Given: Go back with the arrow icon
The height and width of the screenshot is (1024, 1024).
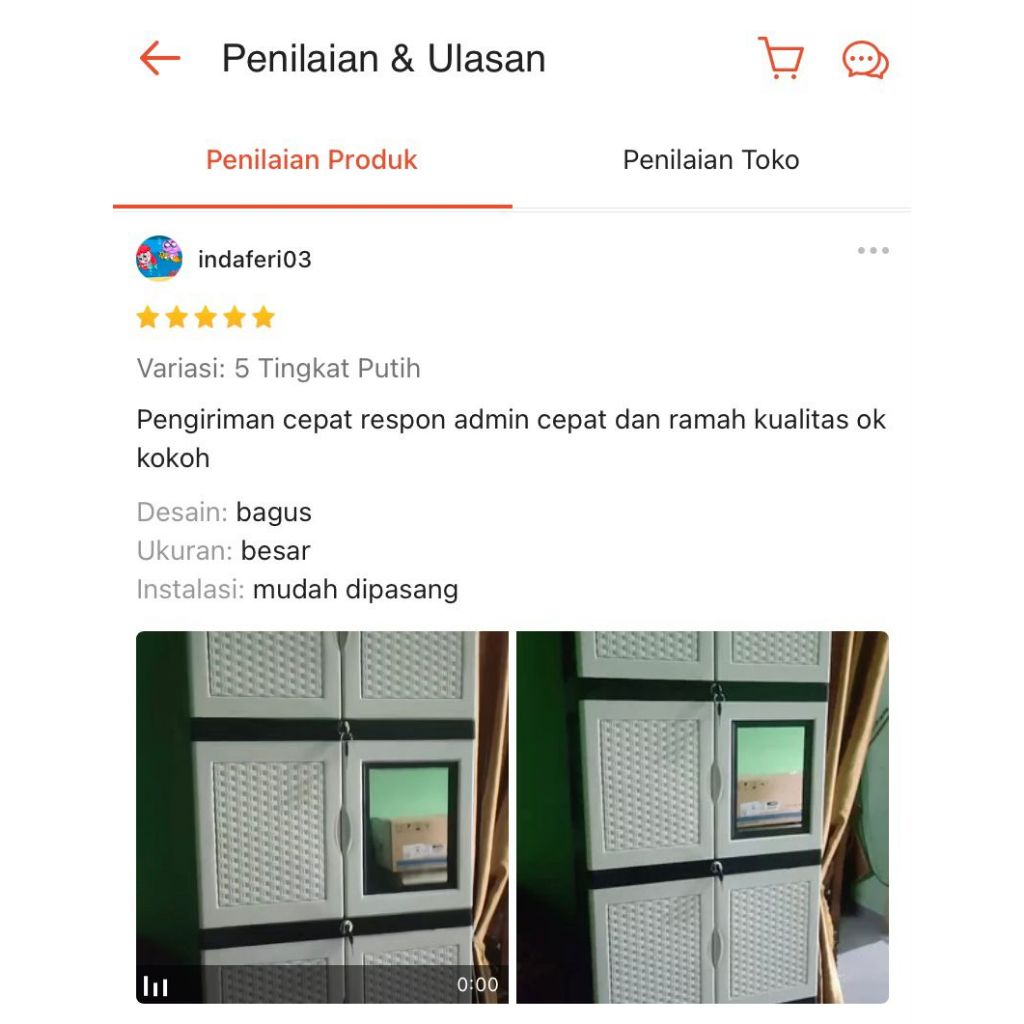Looking at the screenshot, I should tap(160, 59).
